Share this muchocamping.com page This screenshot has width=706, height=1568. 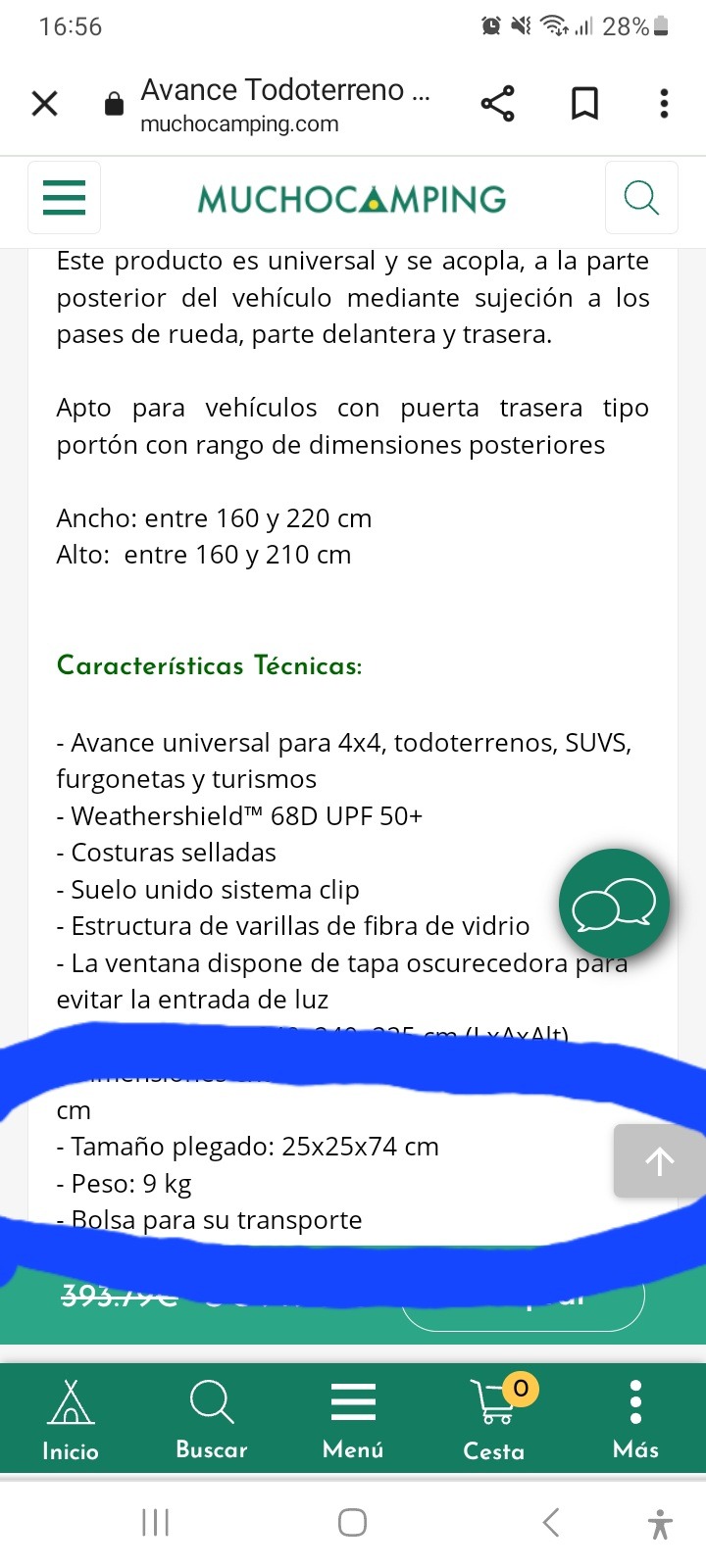pos(497,103)
